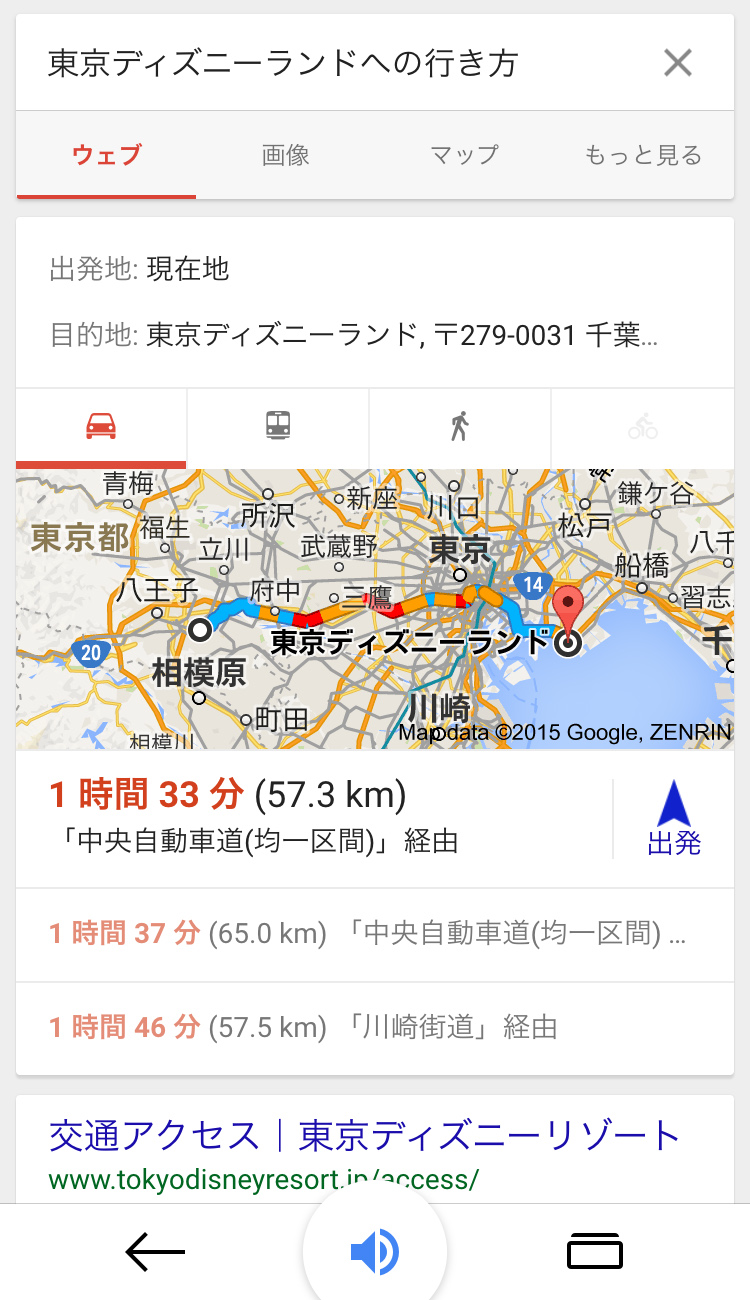Start navigation with the 出発 button
Image resolution: width=750 pixels, height=1300 pixels.
coord(674,818)
